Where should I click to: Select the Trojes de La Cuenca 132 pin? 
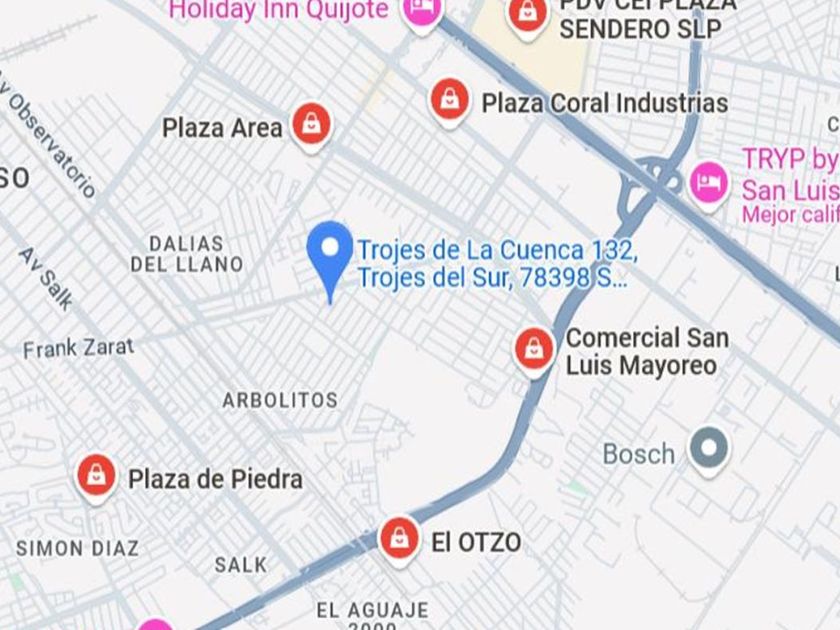coord(330,252)
